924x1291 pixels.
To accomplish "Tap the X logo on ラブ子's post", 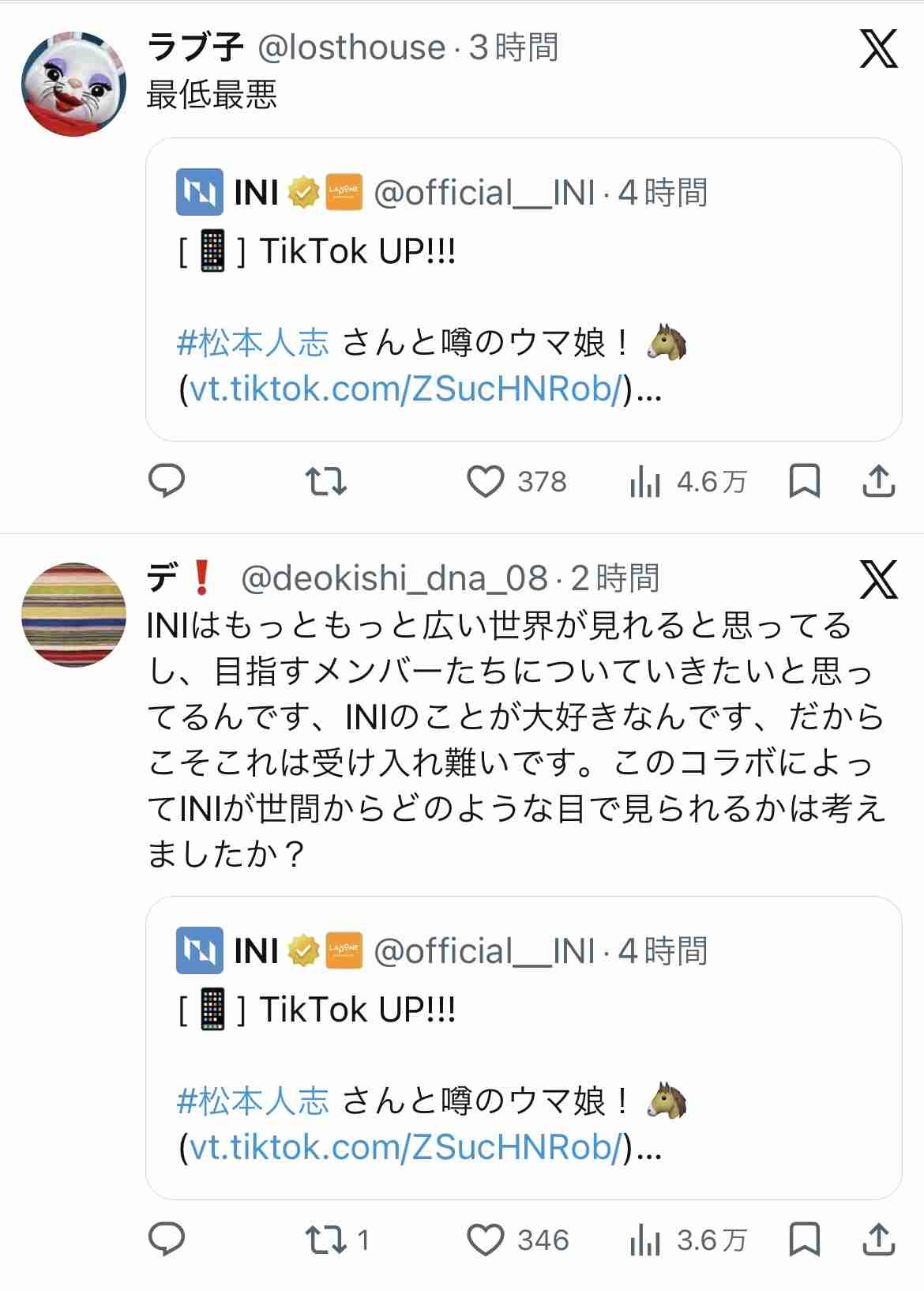I will tap(878, 49).
